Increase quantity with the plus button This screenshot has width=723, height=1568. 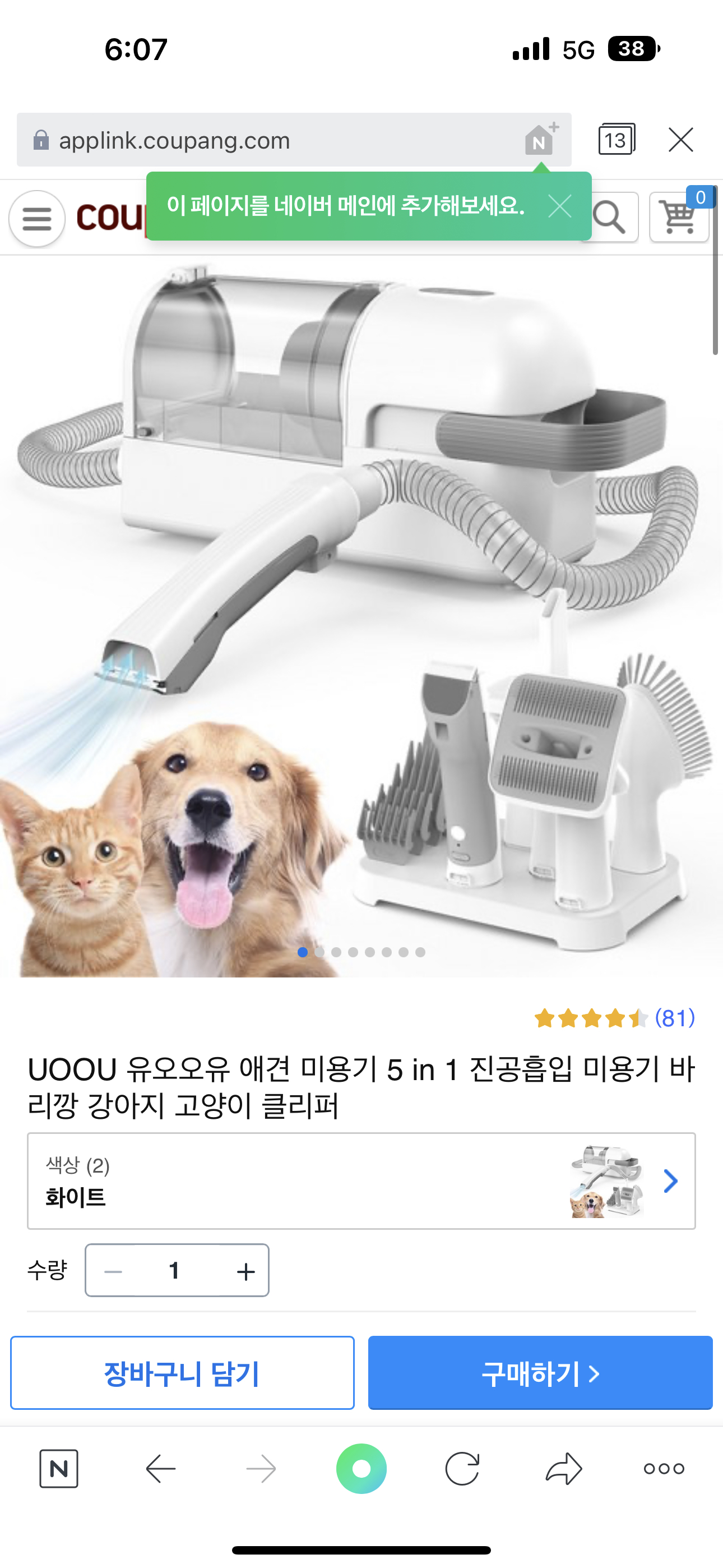click(x=246, y=1271)
